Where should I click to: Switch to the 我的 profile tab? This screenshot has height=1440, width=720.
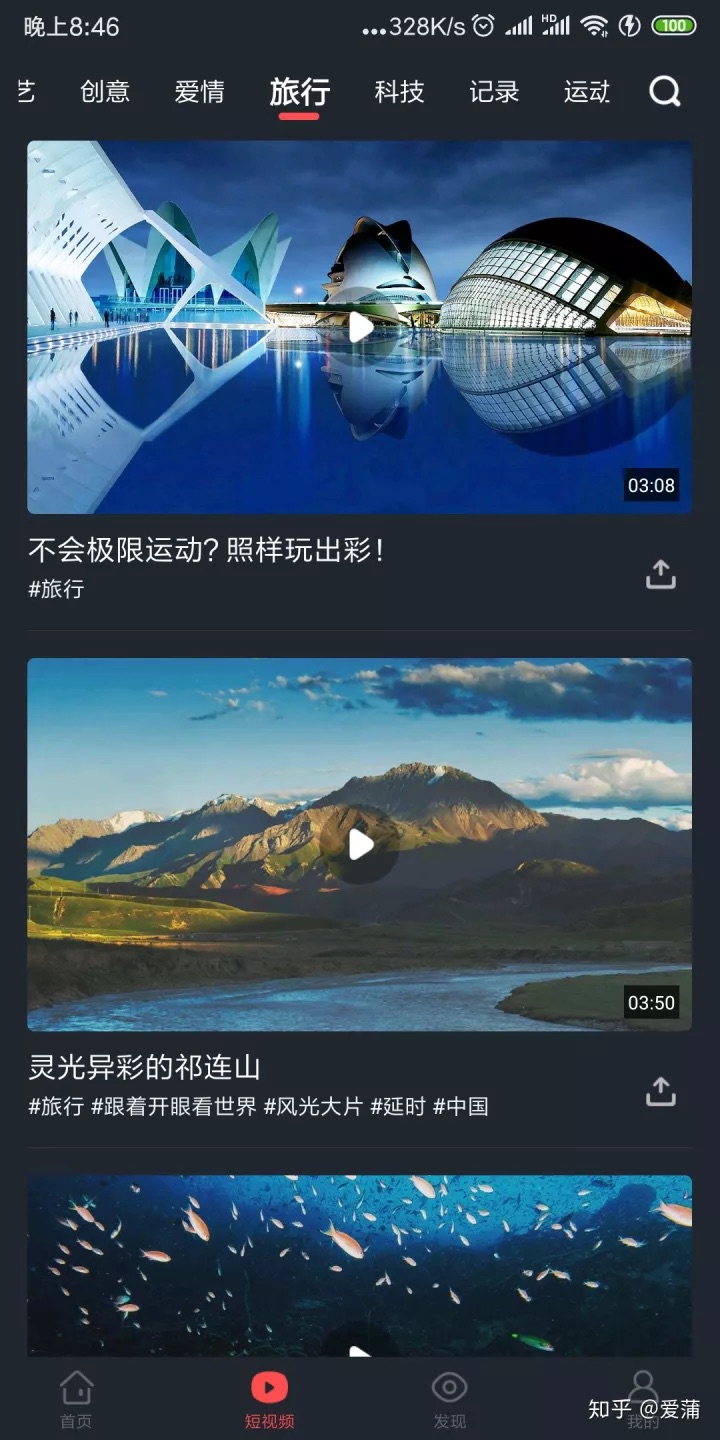tap(643, 1398)
